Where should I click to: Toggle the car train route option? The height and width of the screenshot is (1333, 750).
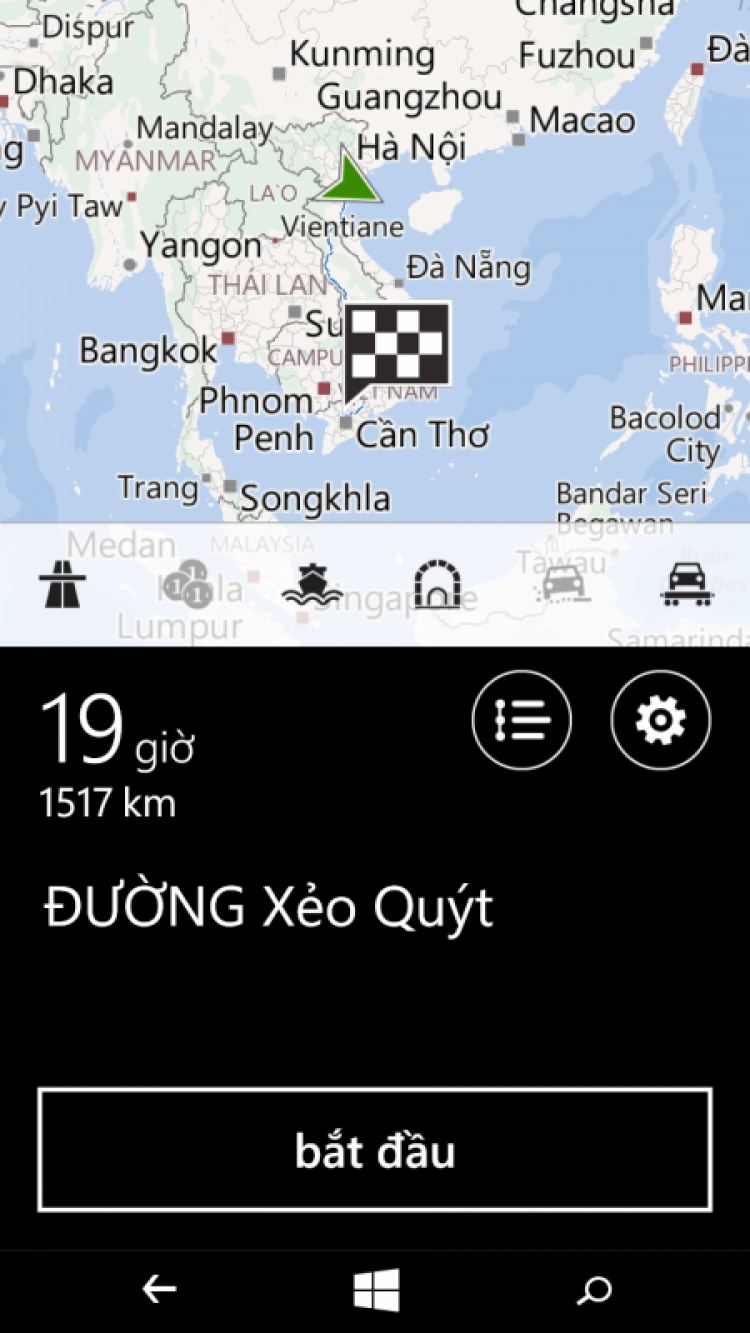point(687,585)
